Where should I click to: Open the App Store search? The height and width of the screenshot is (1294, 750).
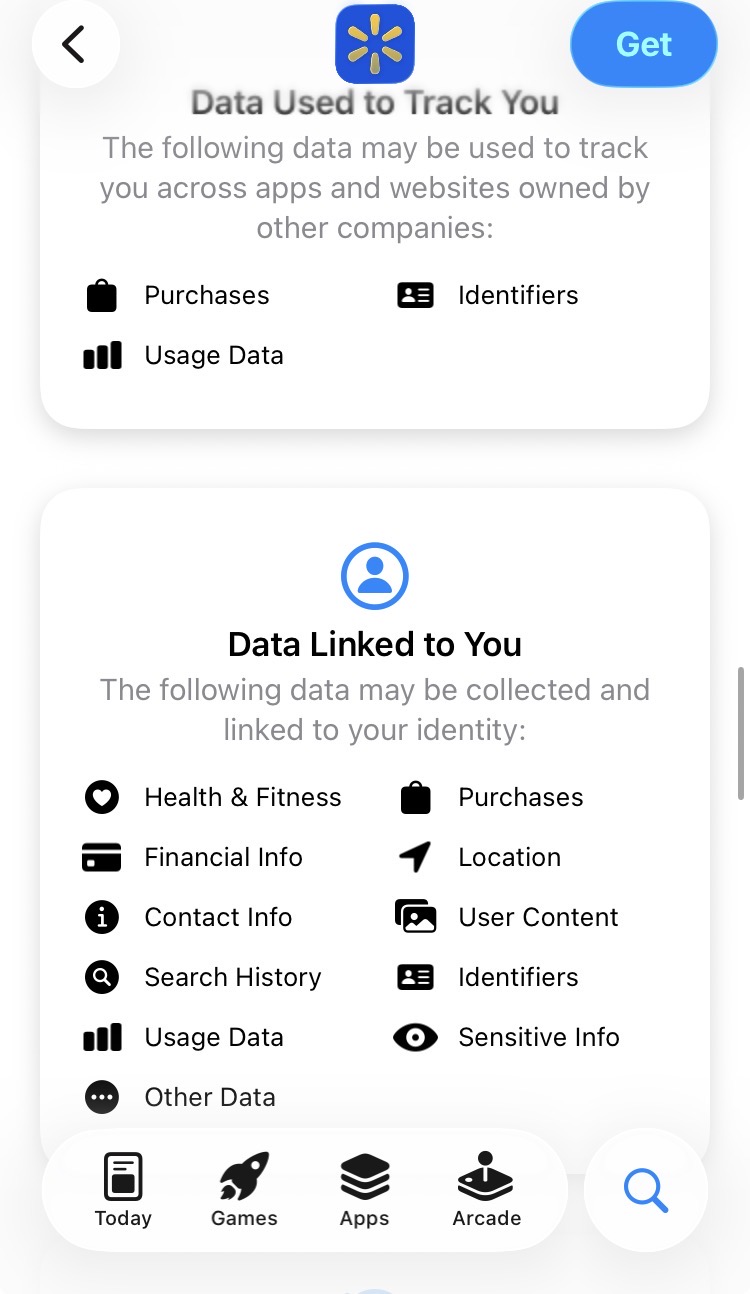tap(645, 1190)
